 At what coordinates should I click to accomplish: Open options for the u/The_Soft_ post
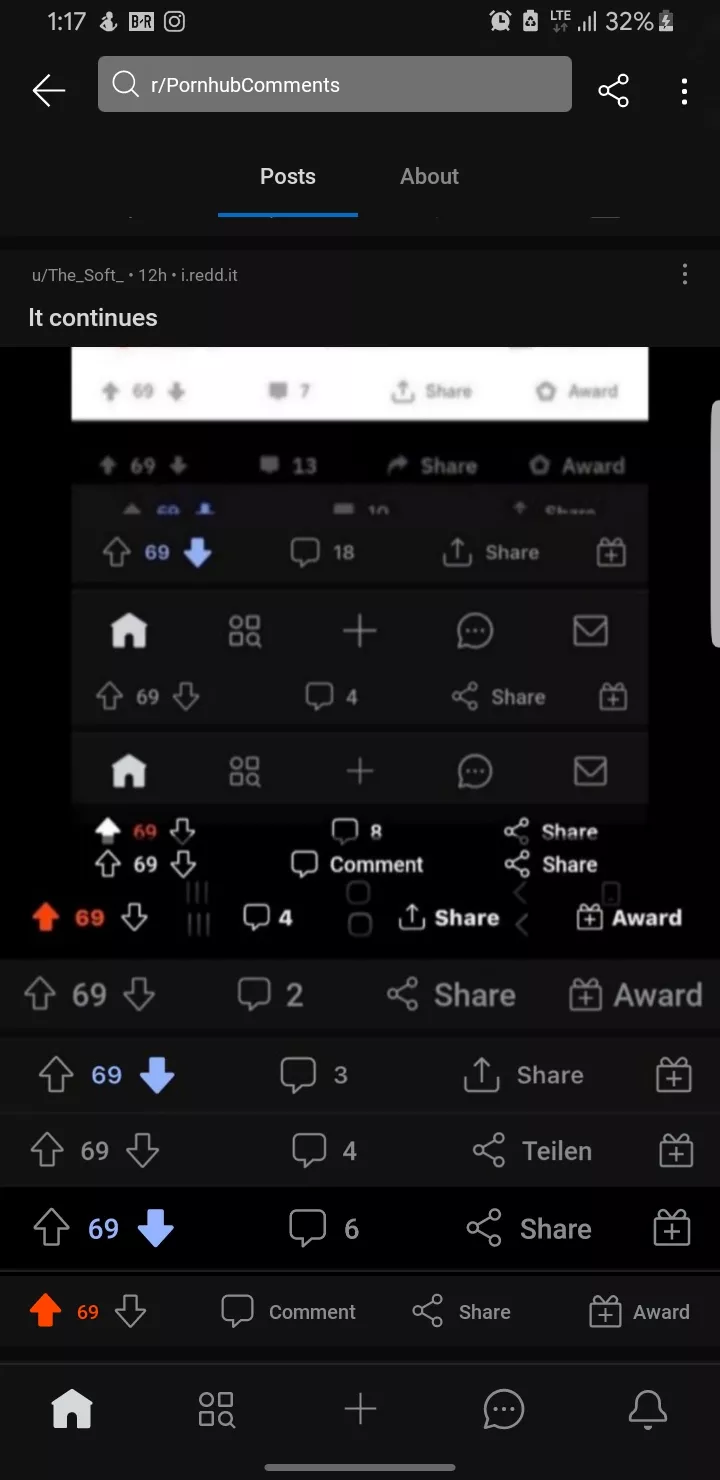pos(684,274)
